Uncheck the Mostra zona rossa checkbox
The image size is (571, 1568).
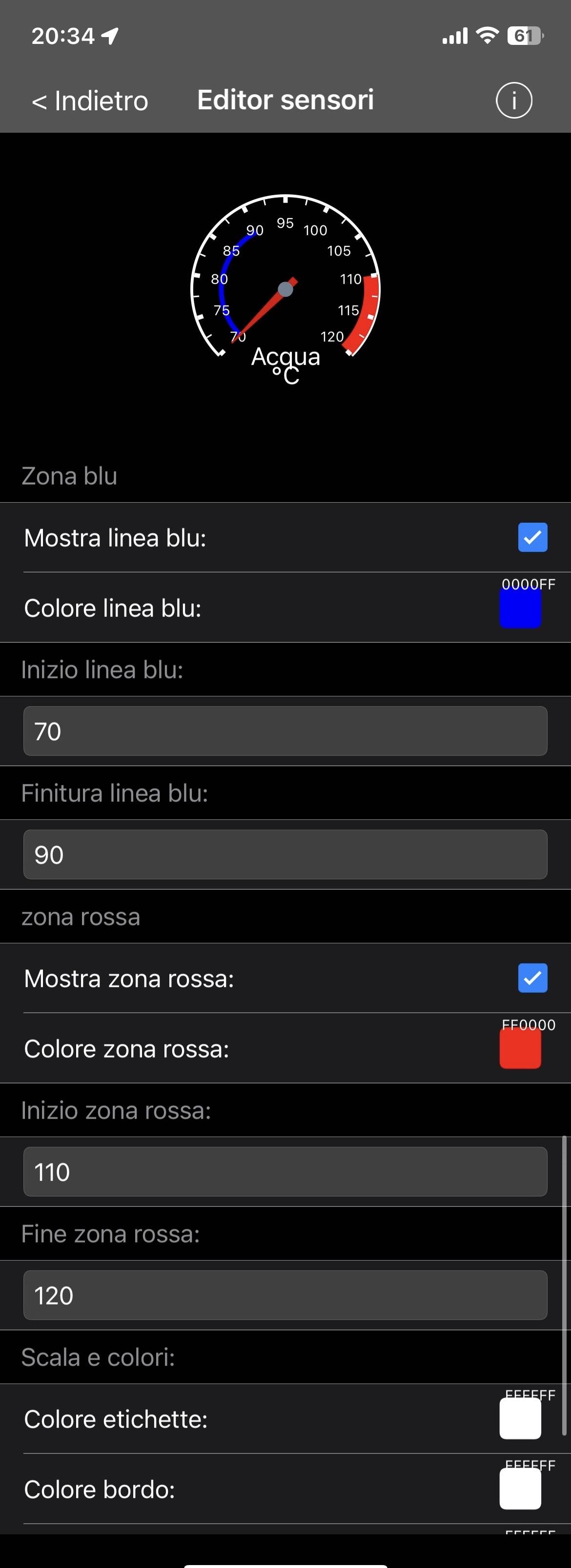(x=532, y=978)
